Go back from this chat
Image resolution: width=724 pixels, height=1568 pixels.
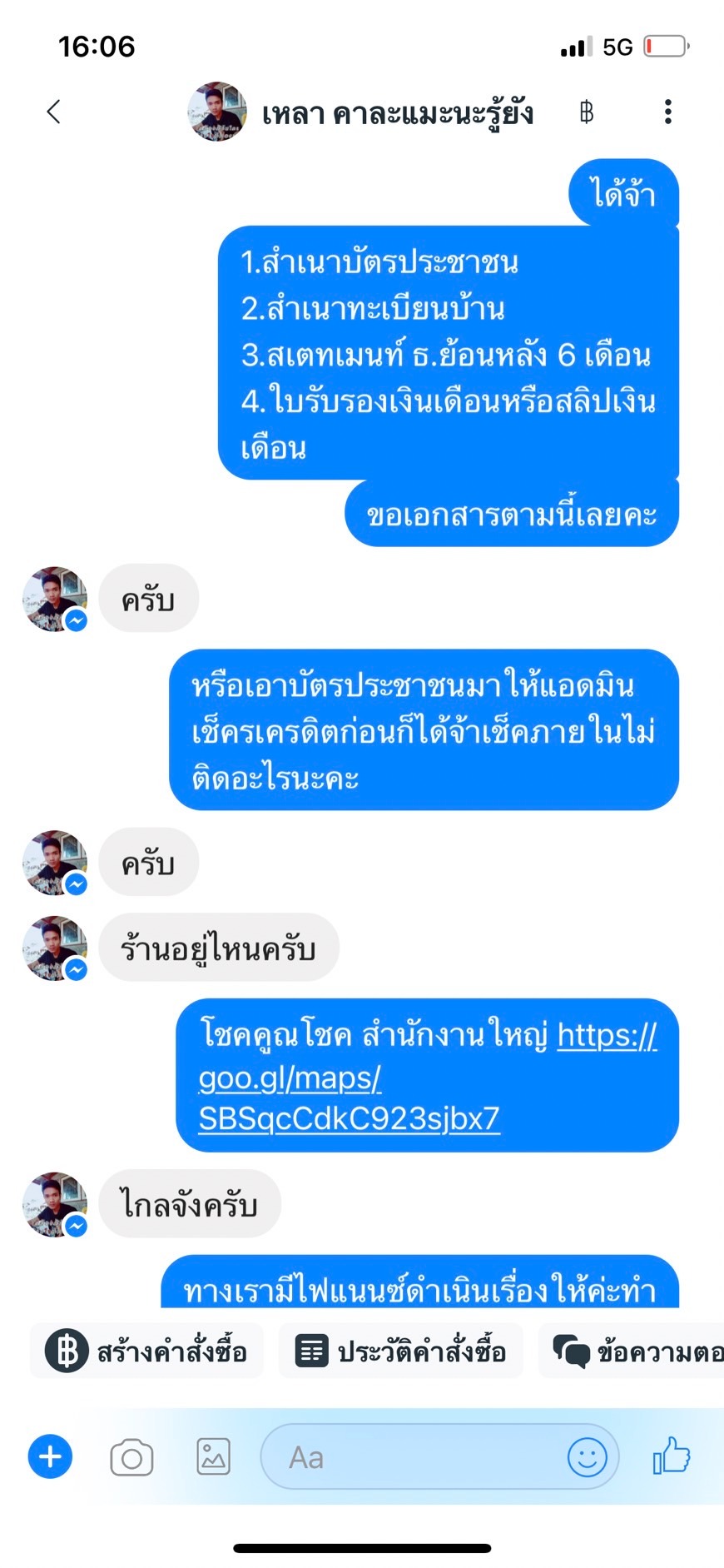pos(54,112)
